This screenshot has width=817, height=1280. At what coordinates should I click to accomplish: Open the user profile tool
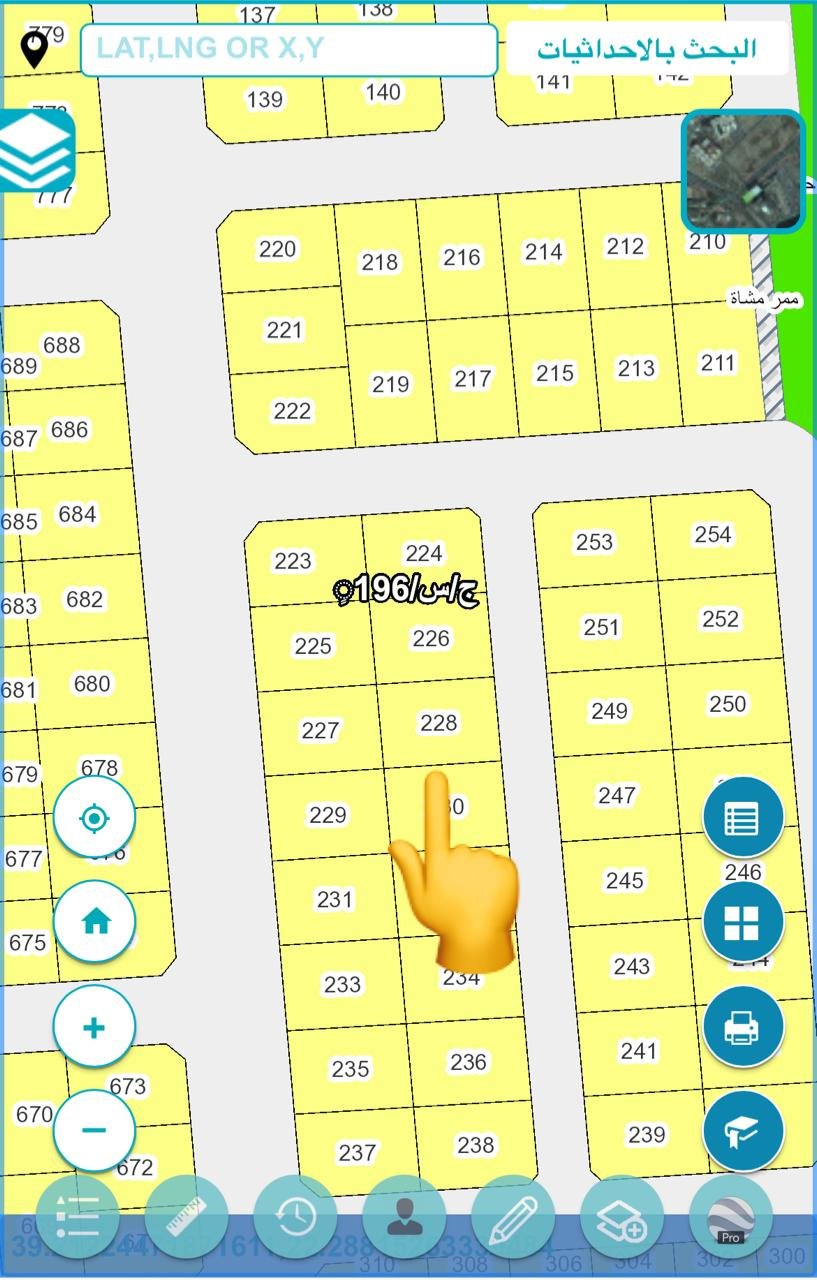pyautogui.click(x=404, y=1216)
